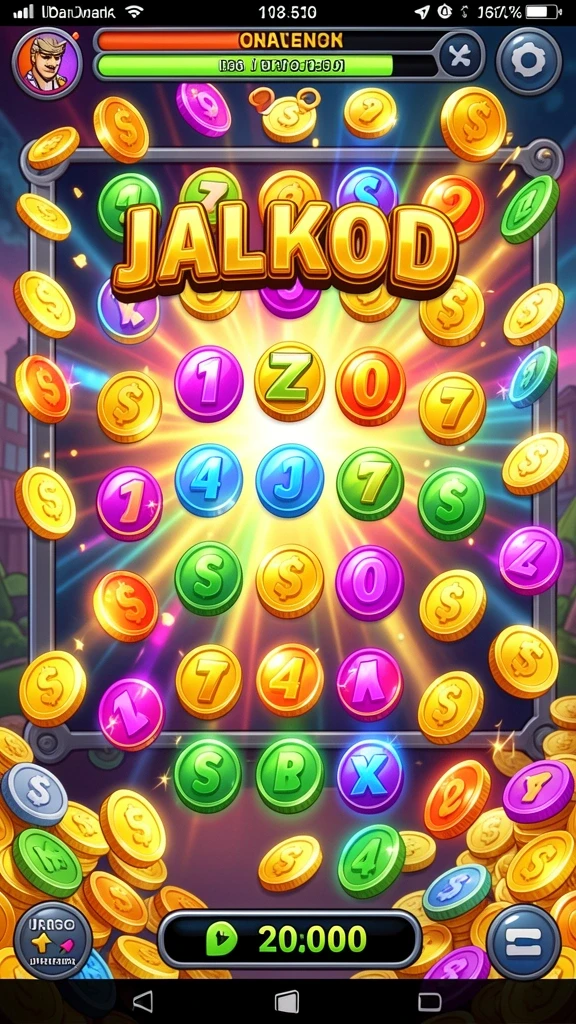This screenshot has width=576, height=1024.
Task: Open the round menu button beside 20:000
Action: point(524,942)
